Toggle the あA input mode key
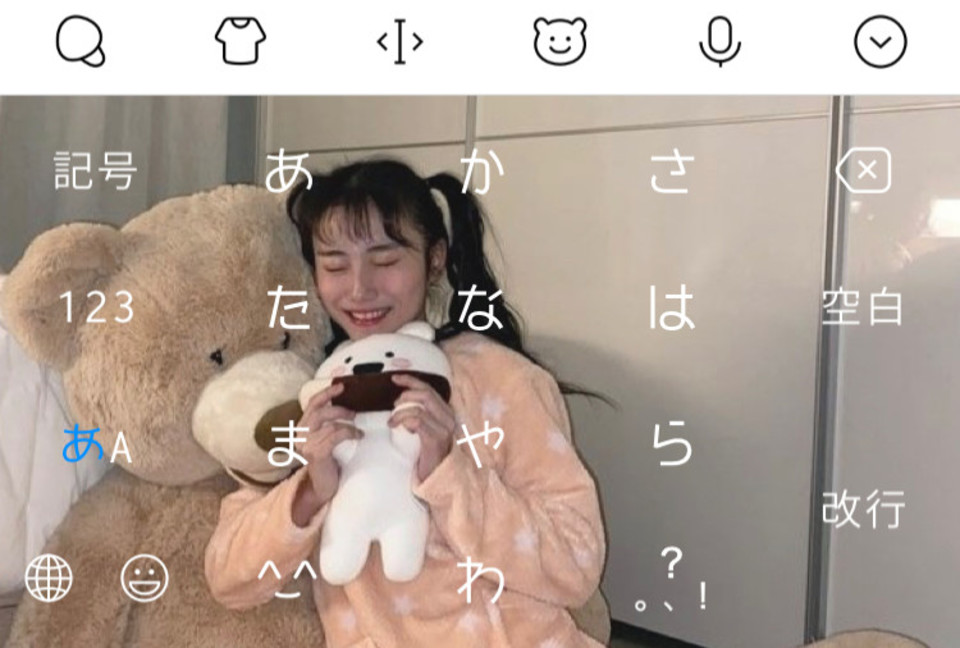Image resolution: width=960 pixels, height=648 pixels. 95,445
